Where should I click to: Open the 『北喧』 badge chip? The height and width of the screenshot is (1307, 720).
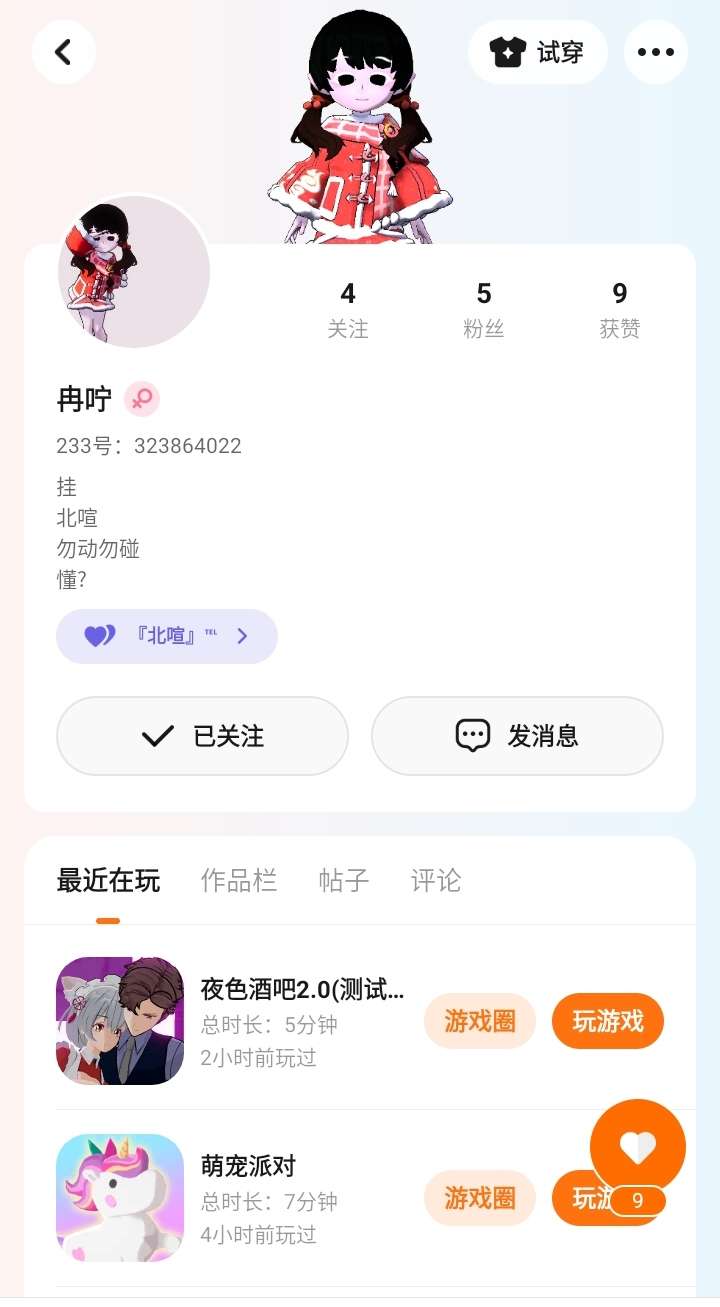(x=167, y=636)
